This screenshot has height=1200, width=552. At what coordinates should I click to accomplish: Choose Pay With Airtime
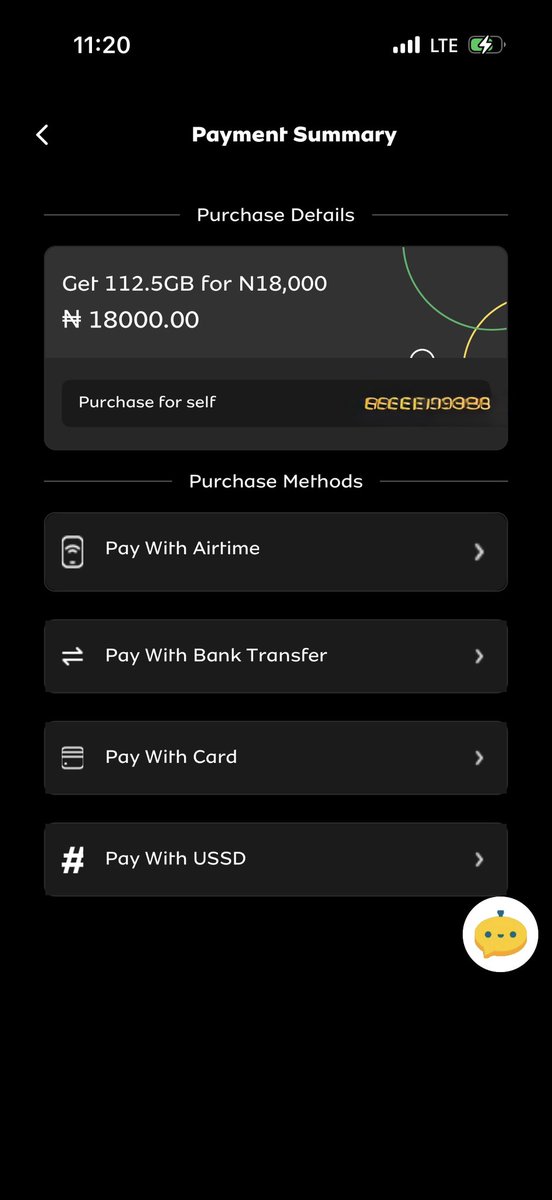coord(276,552)
